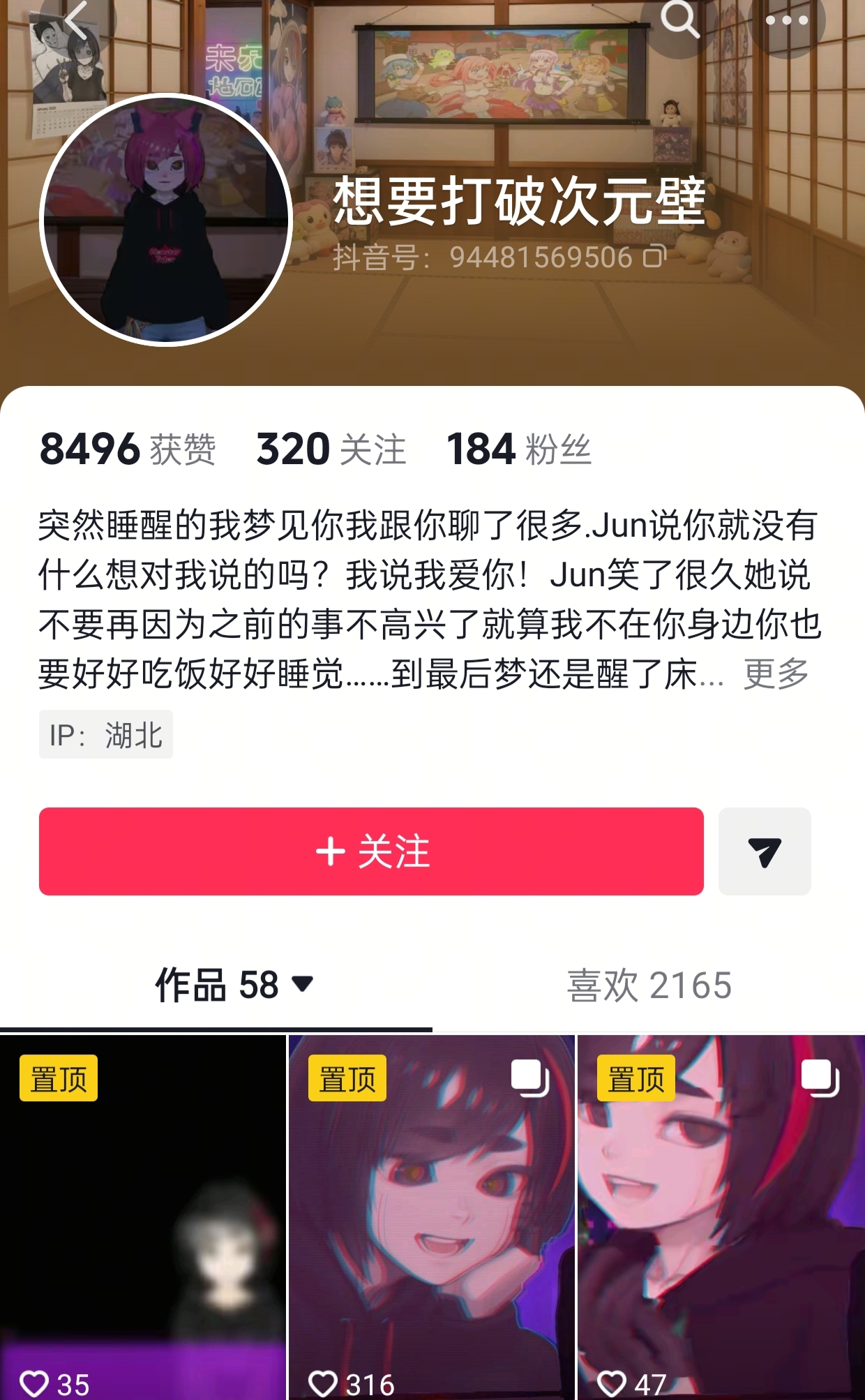View the profile avatar picture
Image resolution: width=865 pixels, height=1400 pixels.
[165, 220]
